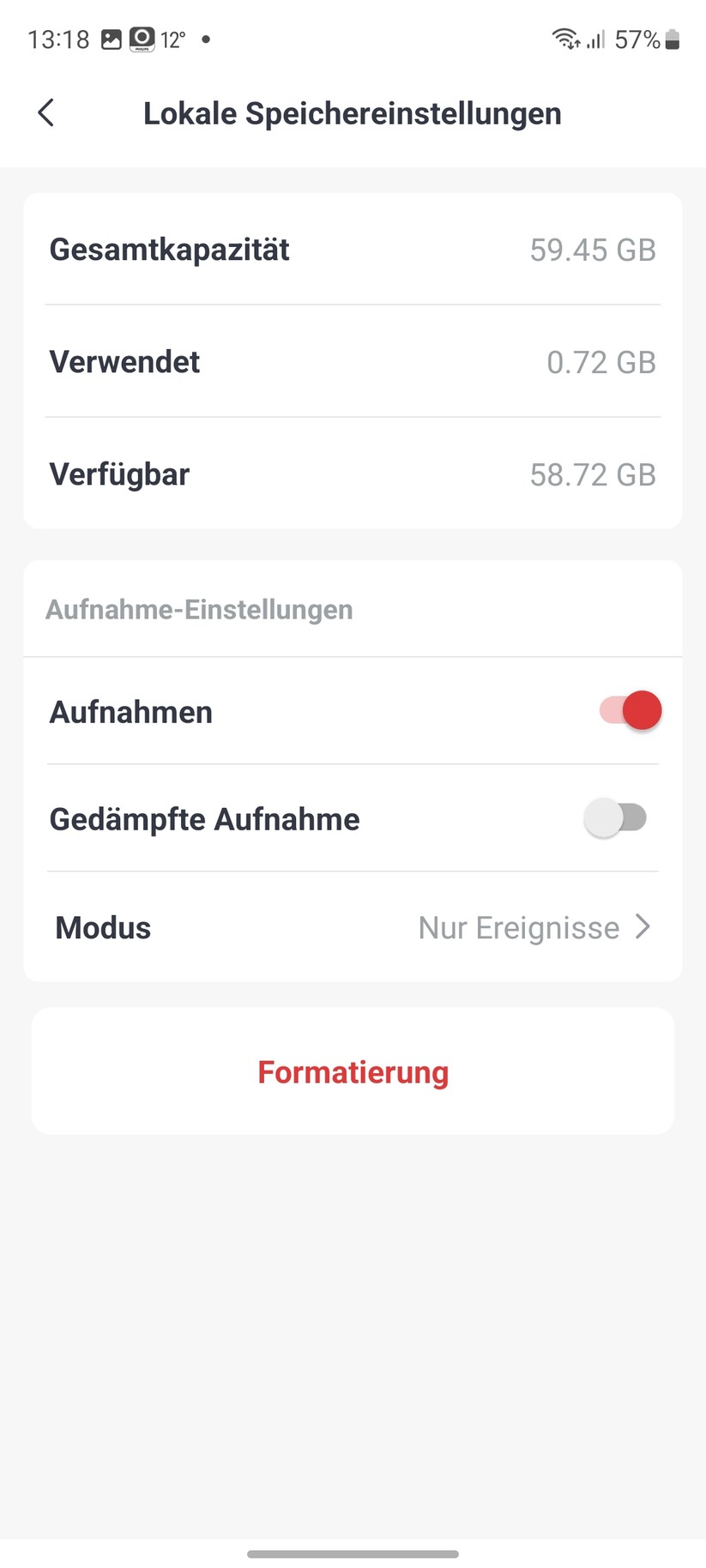Select the Aufnahme-Einstellungen section header
Image resolution: width=706 pixels, height=1568 pixels.
point(200,609)
